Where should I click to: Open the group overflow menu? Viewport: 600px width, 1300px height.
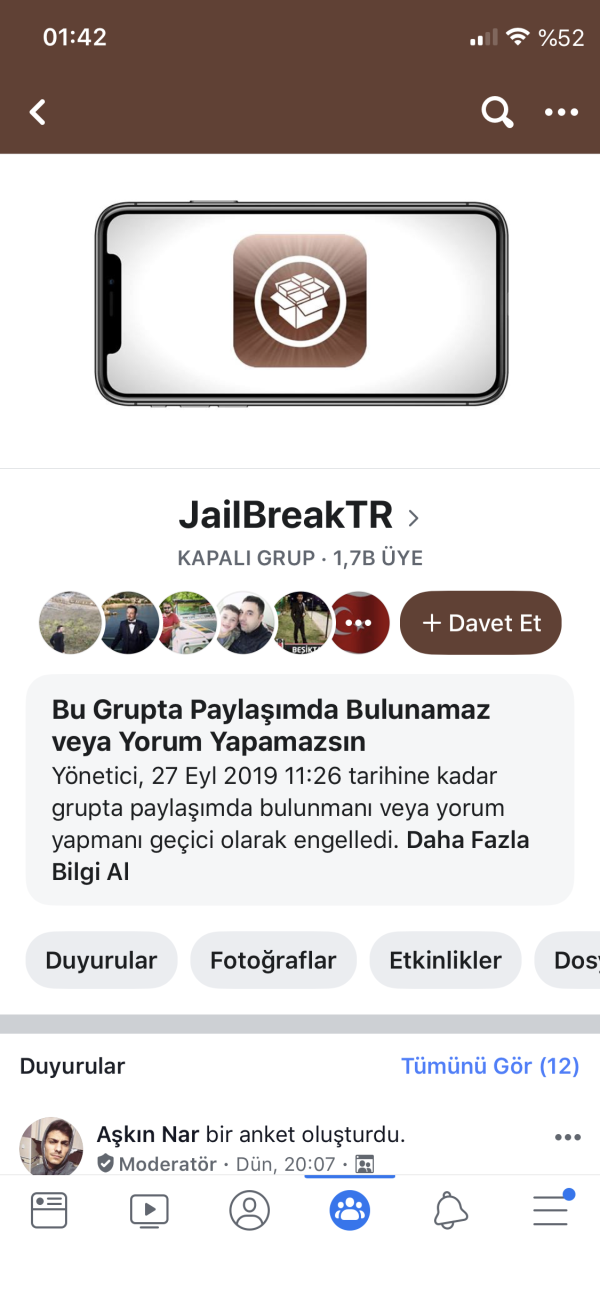(561, 112)
